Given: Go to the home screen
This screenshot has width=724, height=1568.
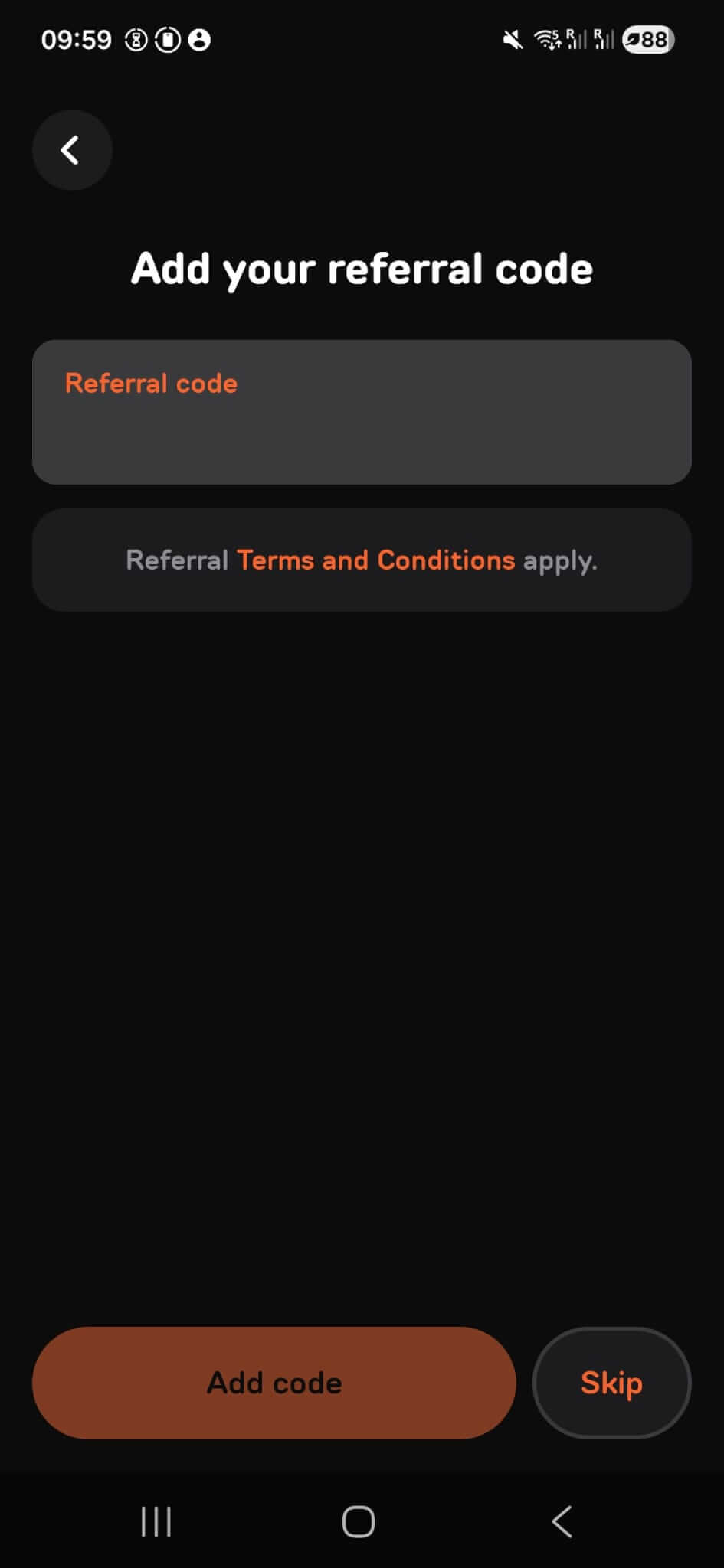Looking at the screenshot, I should point(359,1521).
